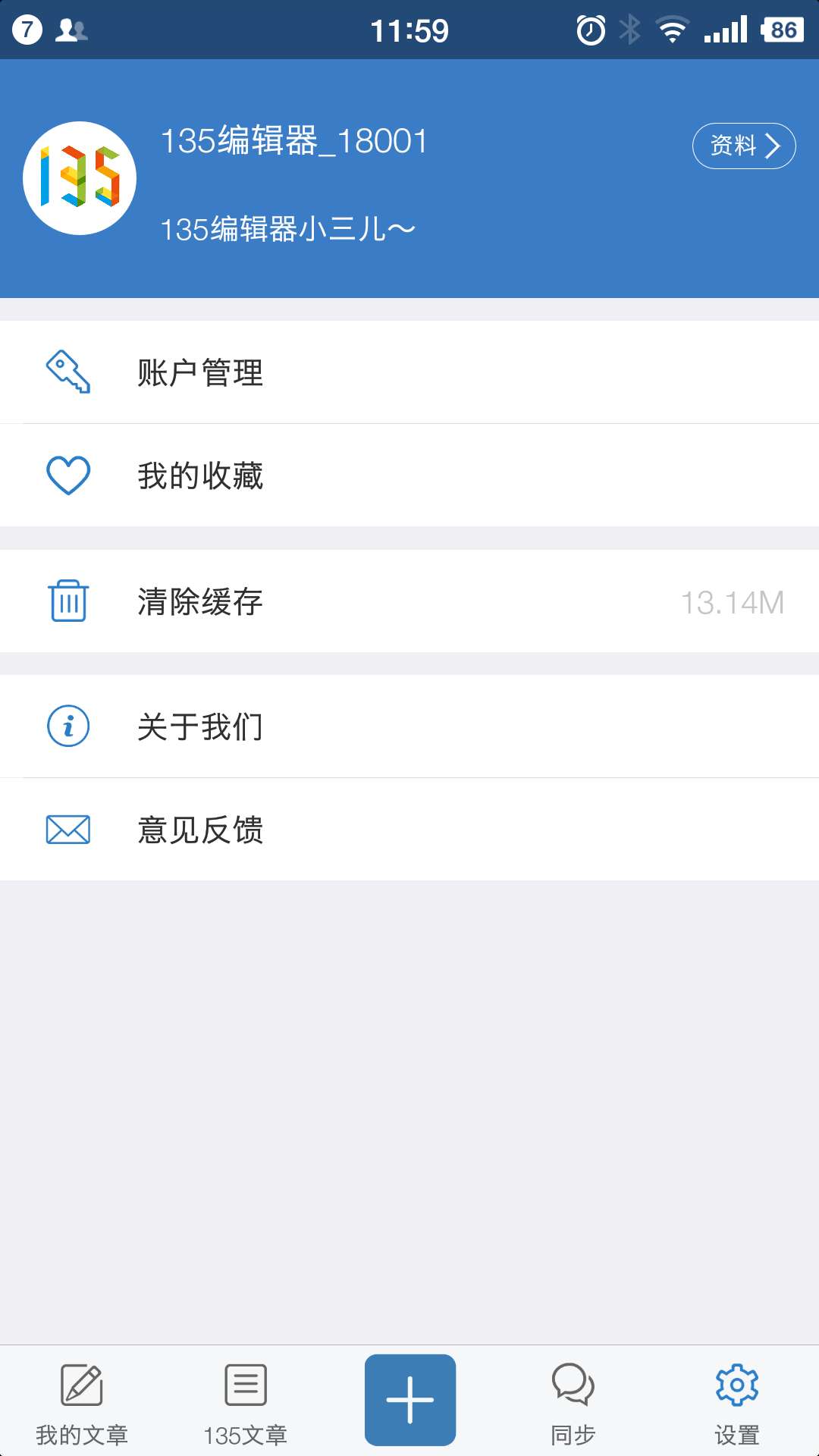Tap the blue plus button to create content
The width and height of the screenshot is (819, 1456).
click(x=409, y=1398)
